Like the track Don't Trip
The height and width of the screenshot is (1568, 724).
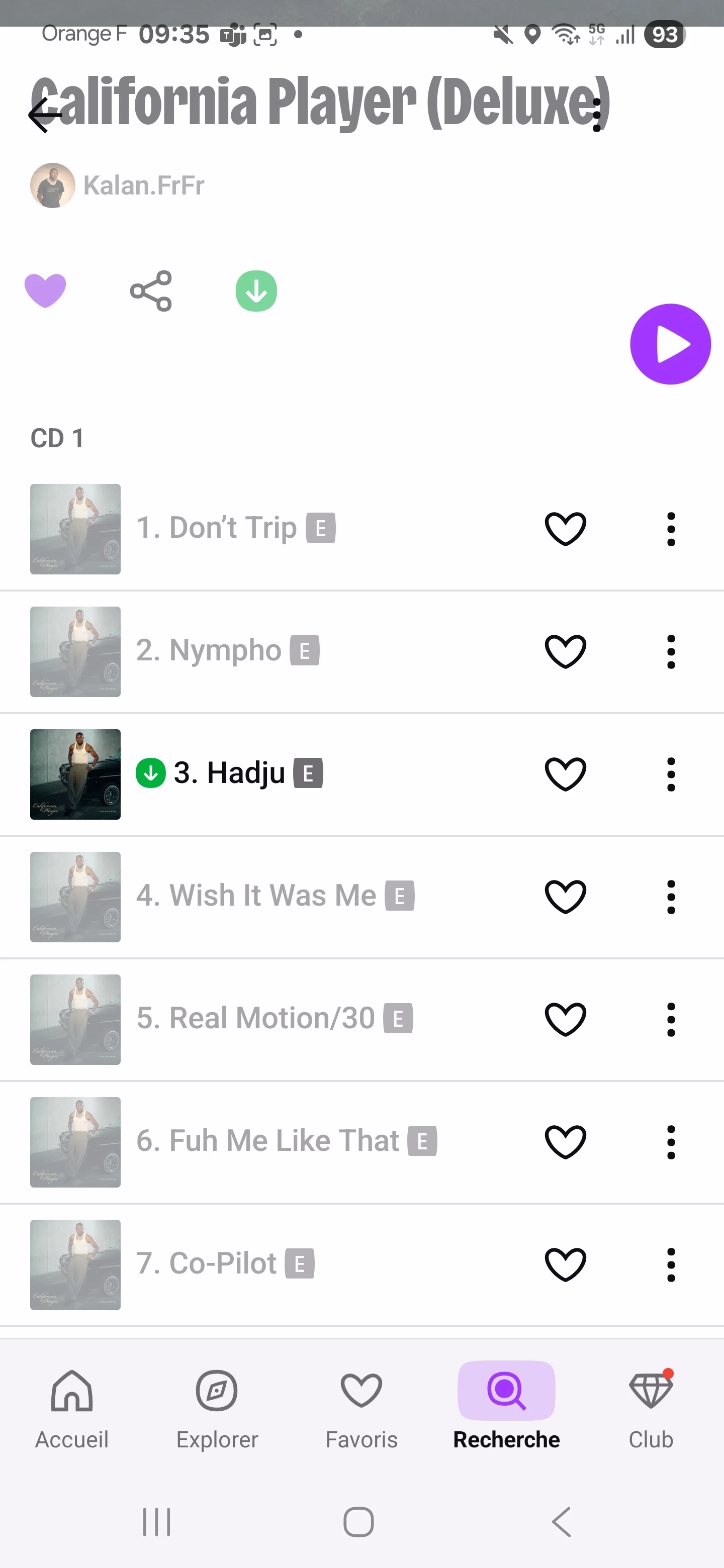(565, 528)
